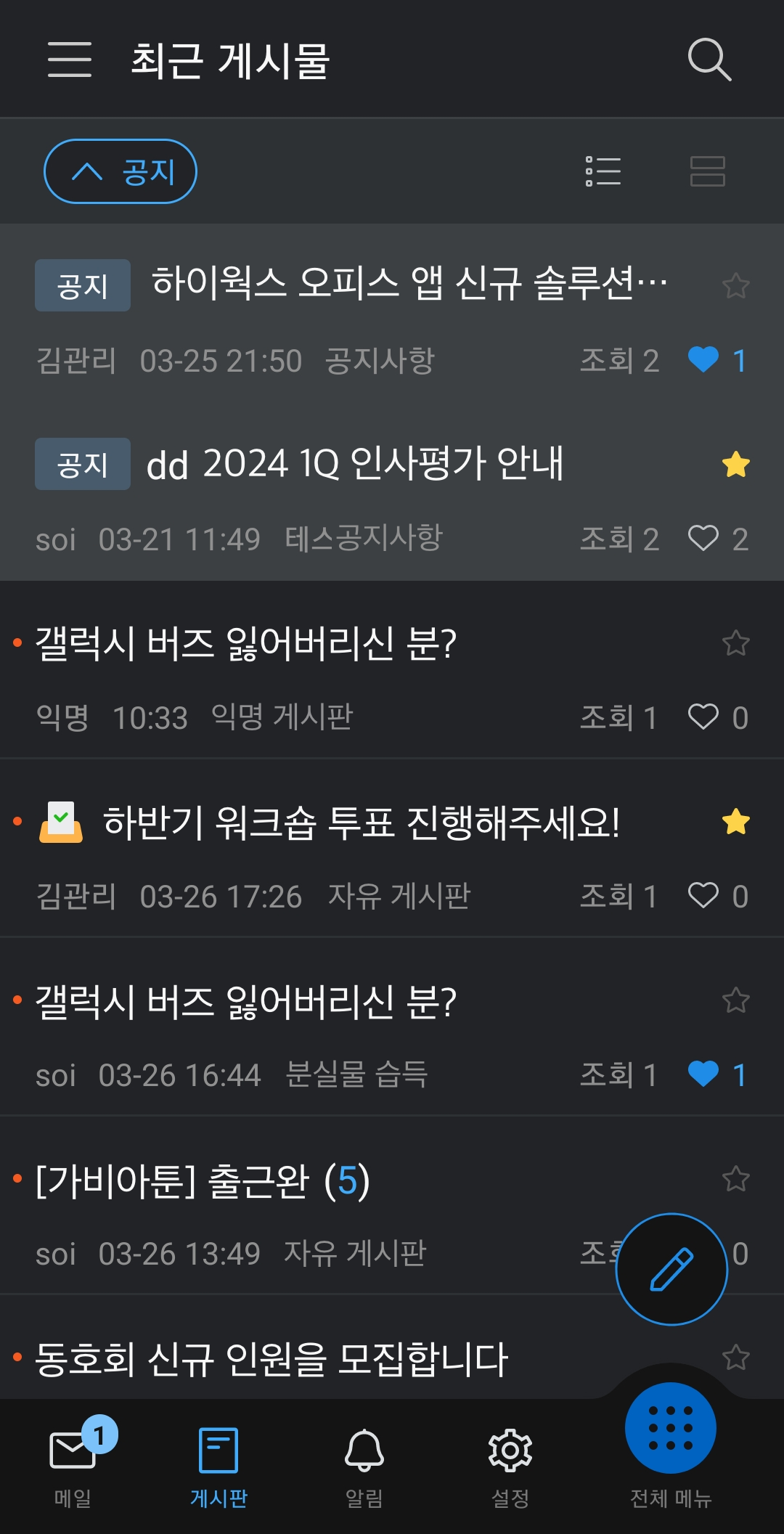
Task: Open the 설정 tab
Action: click(x=510, y=1461)
